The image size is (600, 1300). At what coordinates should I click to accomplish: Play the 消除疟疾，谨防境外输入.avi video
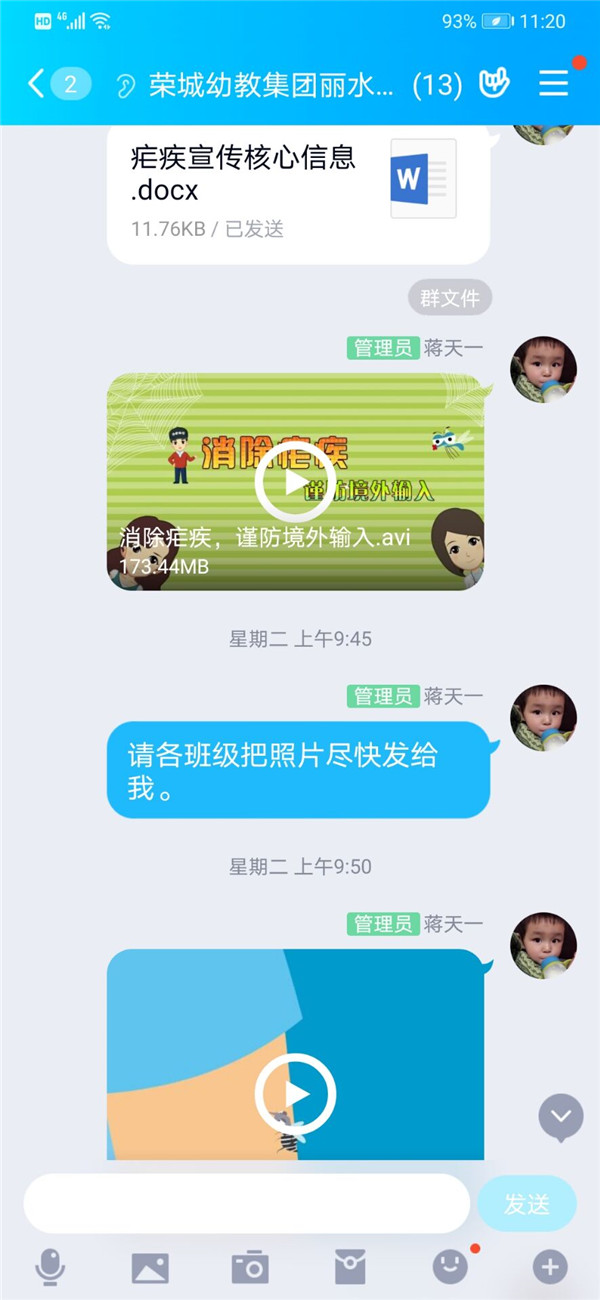tap(295, 483)
